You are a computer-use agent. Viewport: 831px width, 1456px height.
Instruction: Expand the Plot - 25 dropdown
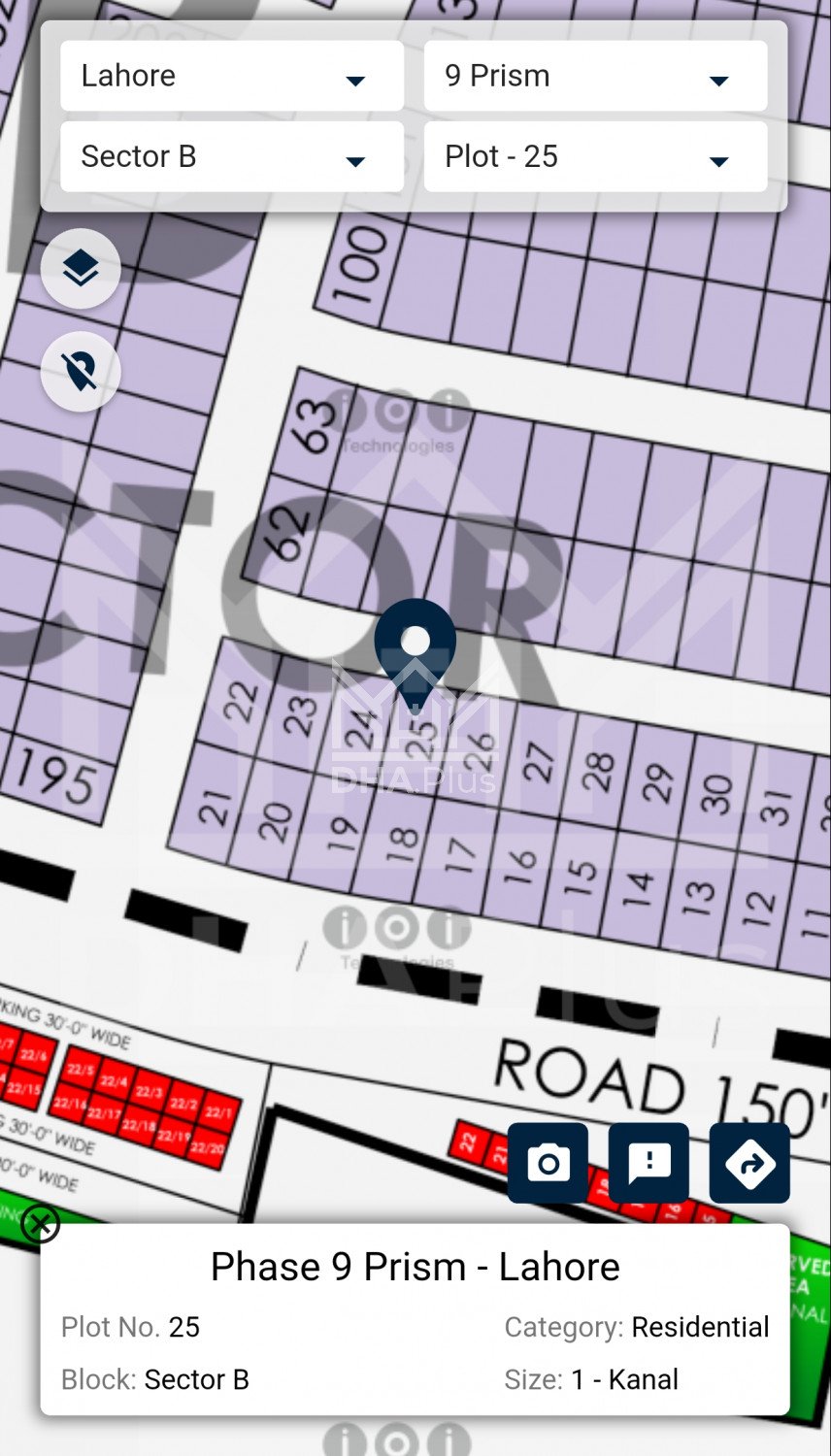pyautogui.click(x=595, y=157)
